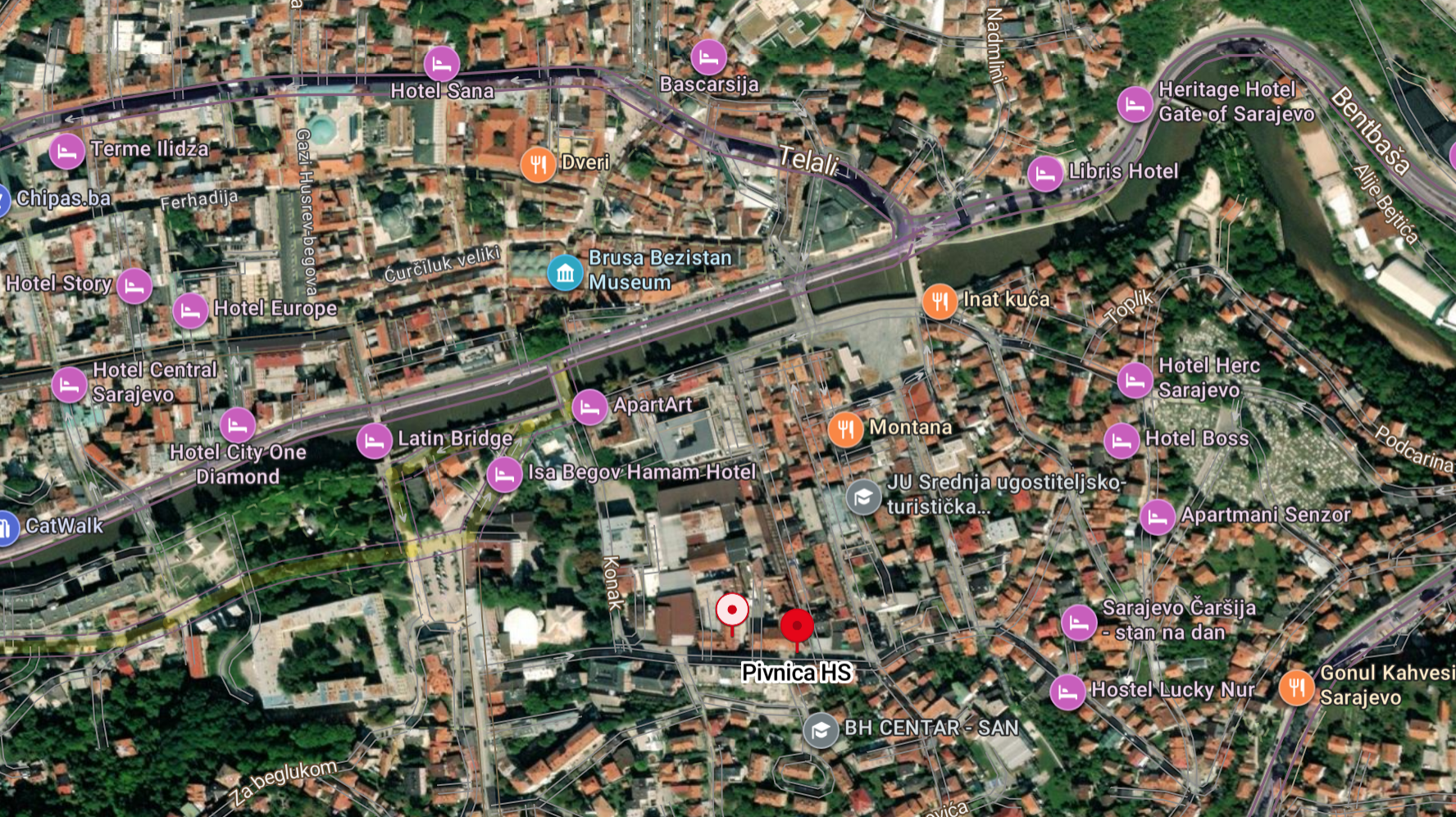Tap the Terme Ilidza hotel pin
Viewport: 1456px width, 817px height.
point(67,152)
